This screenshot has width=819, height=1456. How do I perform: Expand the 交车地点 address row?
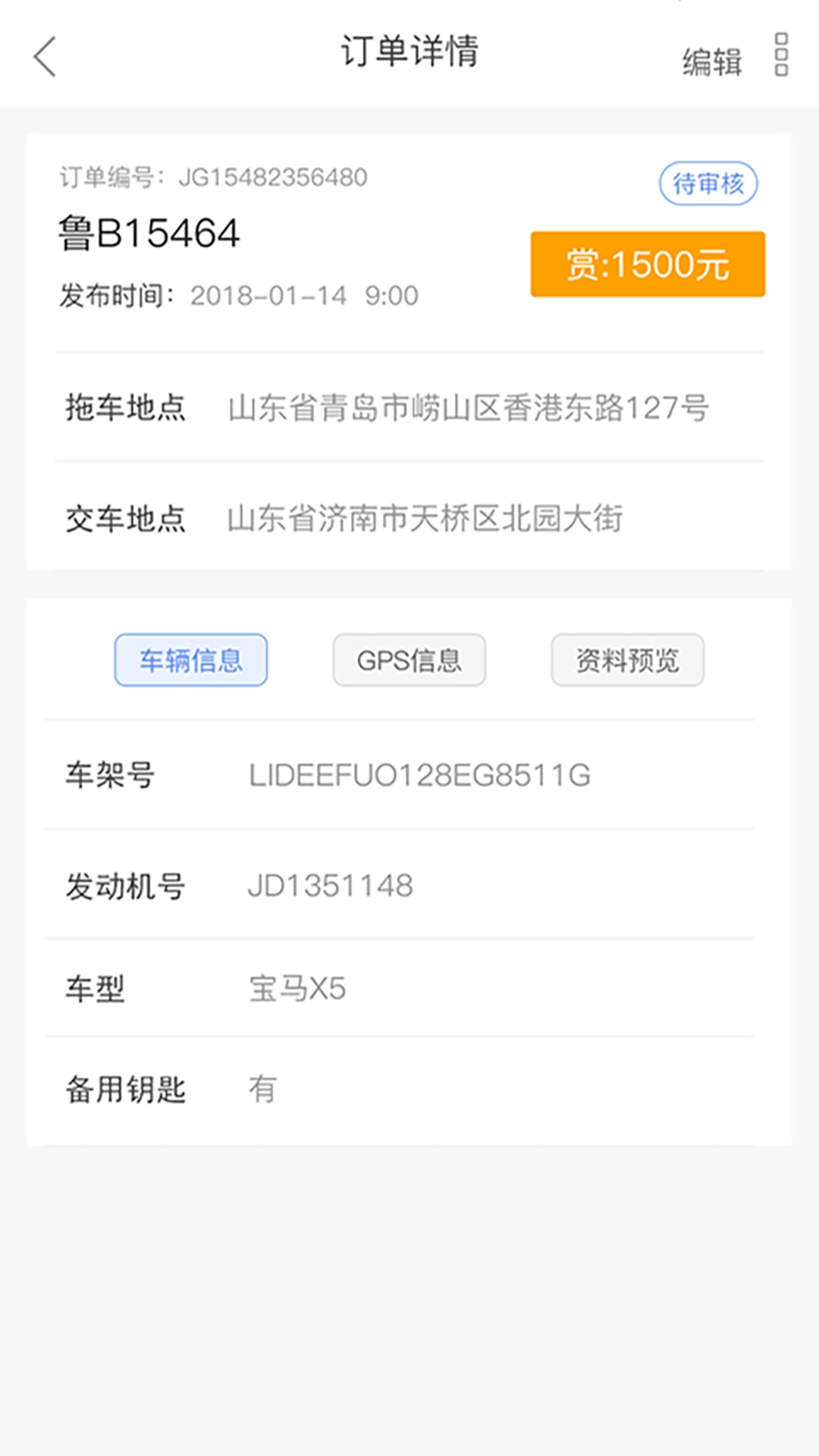(x=409, y=519)
